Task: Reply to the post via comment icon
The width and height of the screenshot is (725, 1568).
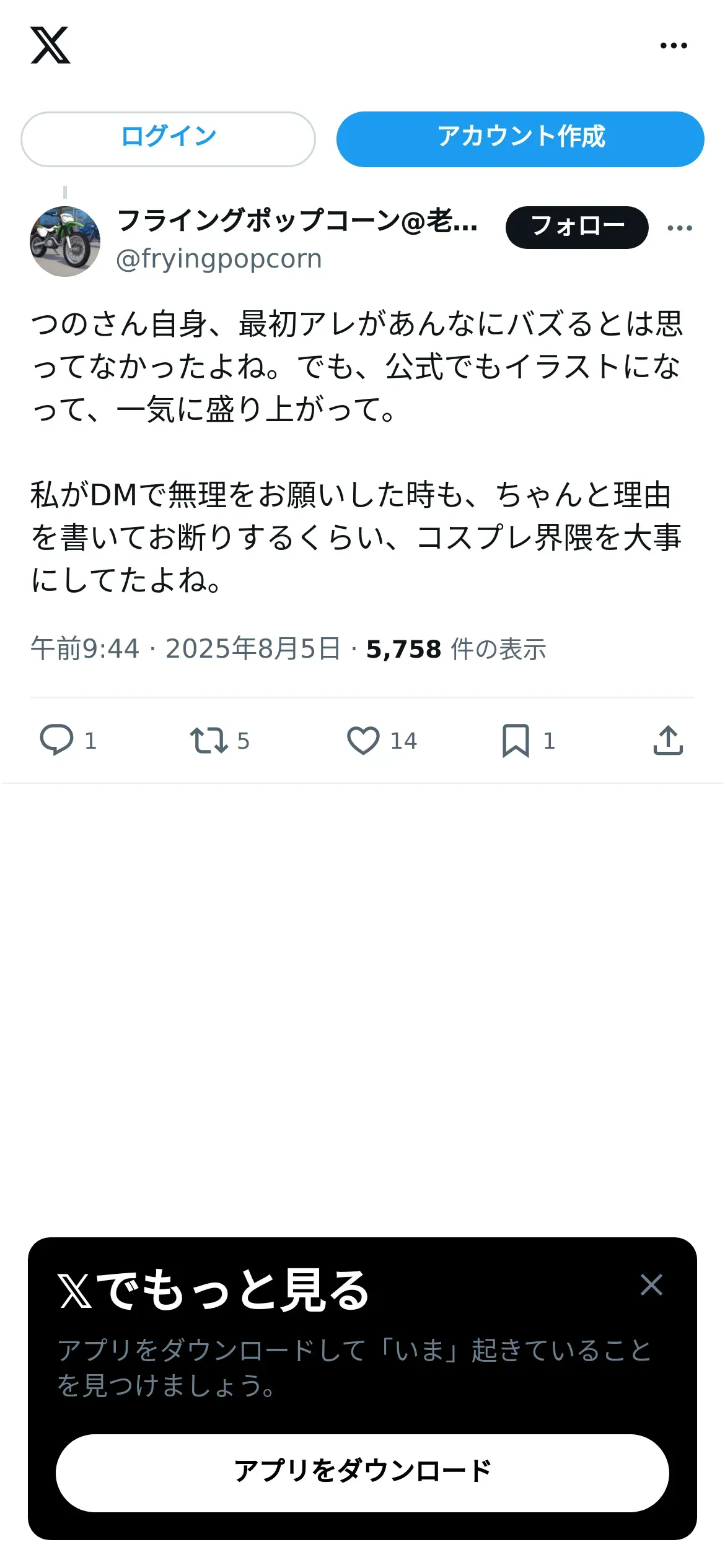Action: point(56,740)
